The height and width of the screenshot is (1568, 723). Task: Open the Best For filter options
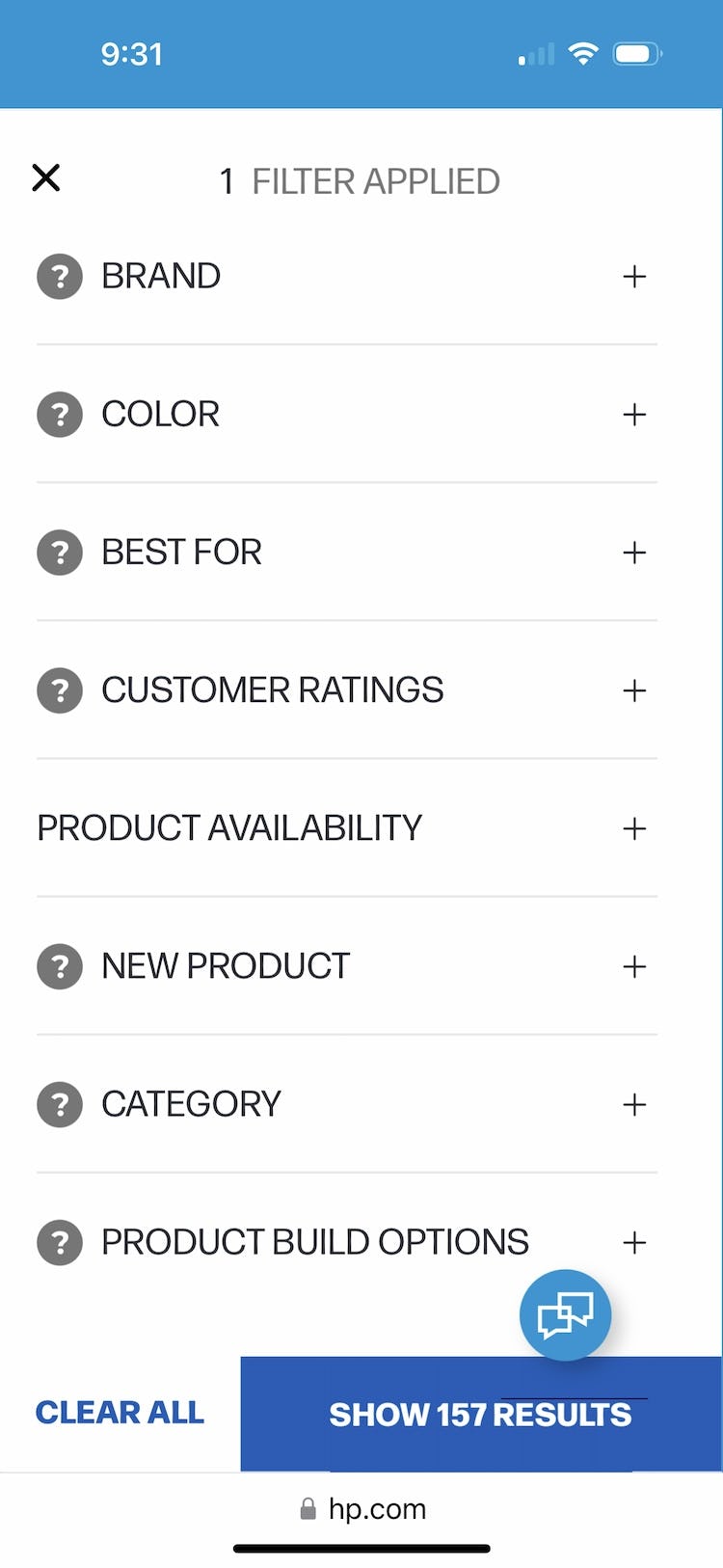(633, 553)
